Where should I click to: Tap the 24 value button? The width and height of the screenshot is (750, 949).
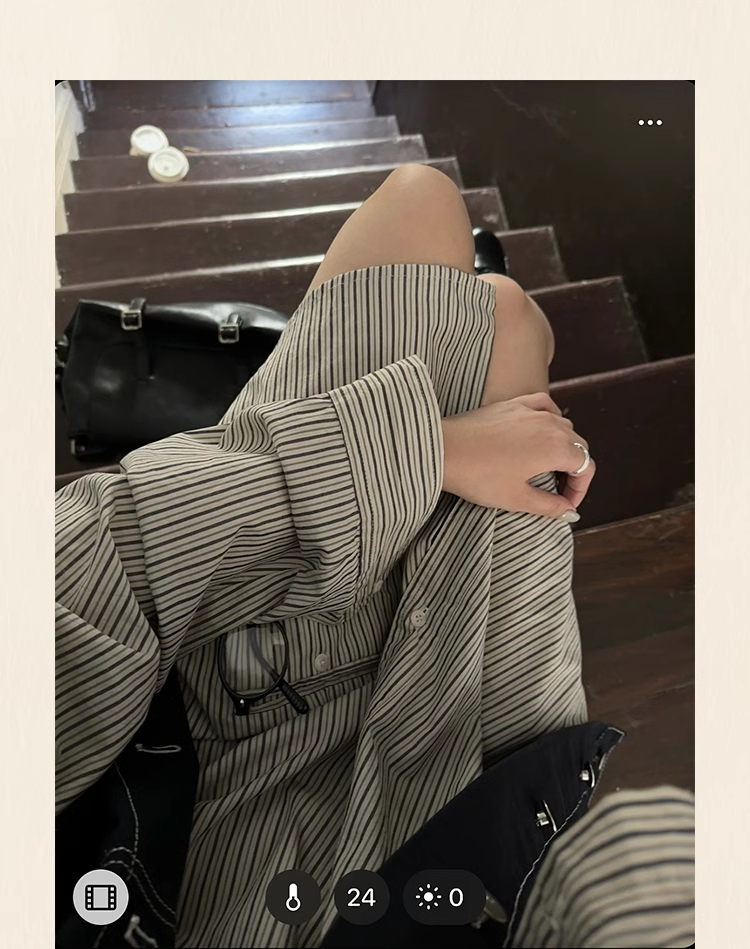click(x=361, y=897)
